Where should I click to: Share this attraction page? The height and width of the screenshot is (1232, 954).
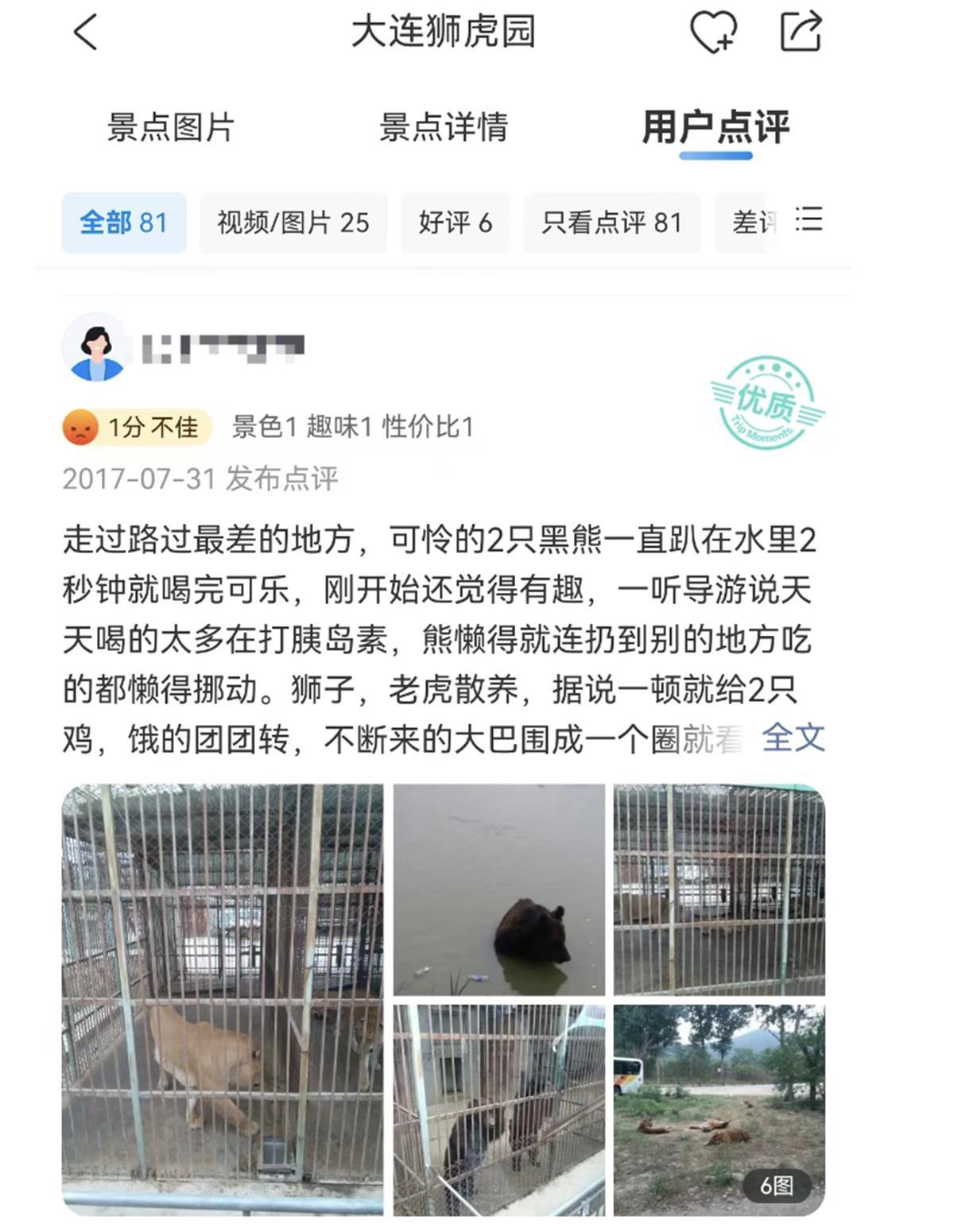pyautogui.click(x=800, y=33)
